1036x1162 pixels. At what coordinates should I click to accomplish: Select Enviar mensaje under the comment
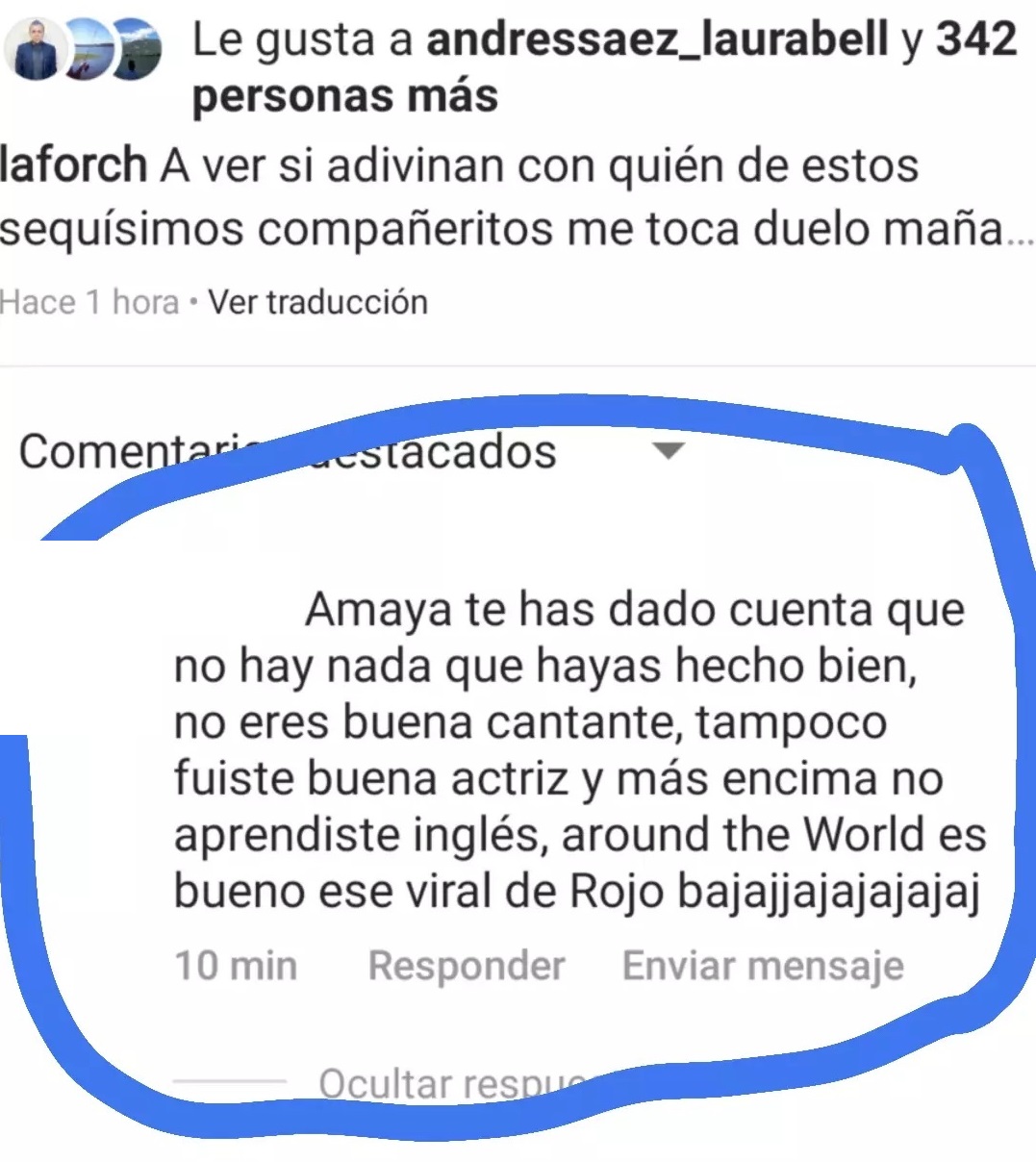[x=763, y=966]
